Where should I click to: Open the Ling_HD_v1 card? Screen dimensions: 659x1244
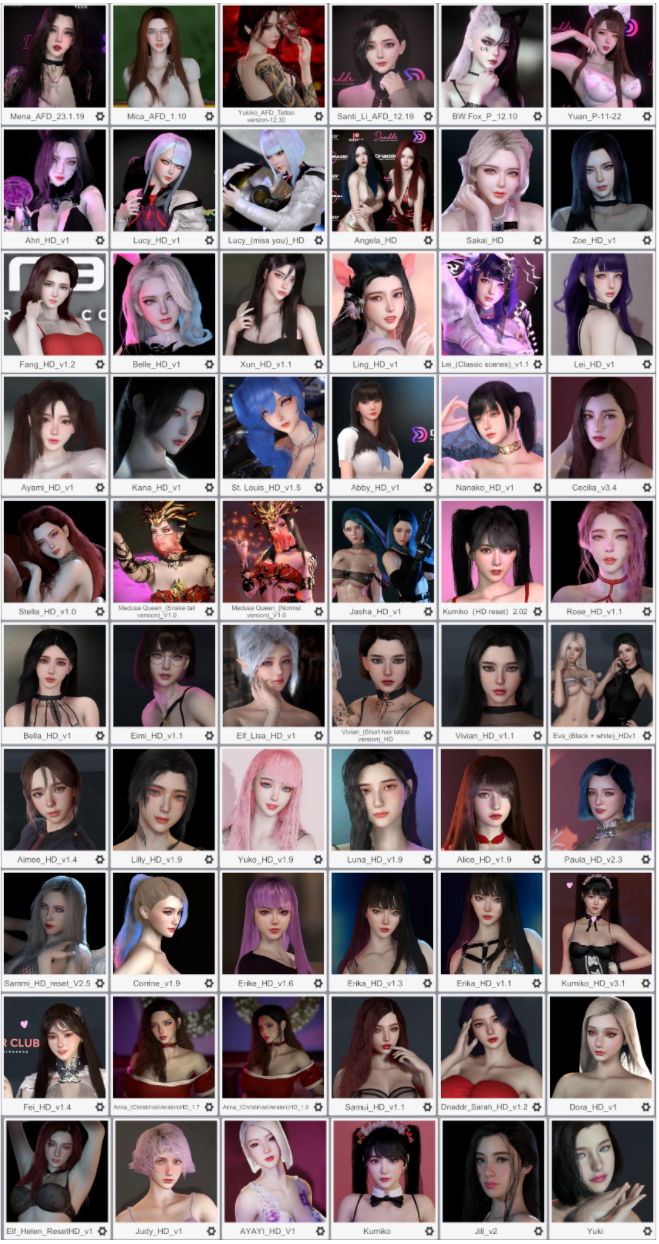(383, 304)
